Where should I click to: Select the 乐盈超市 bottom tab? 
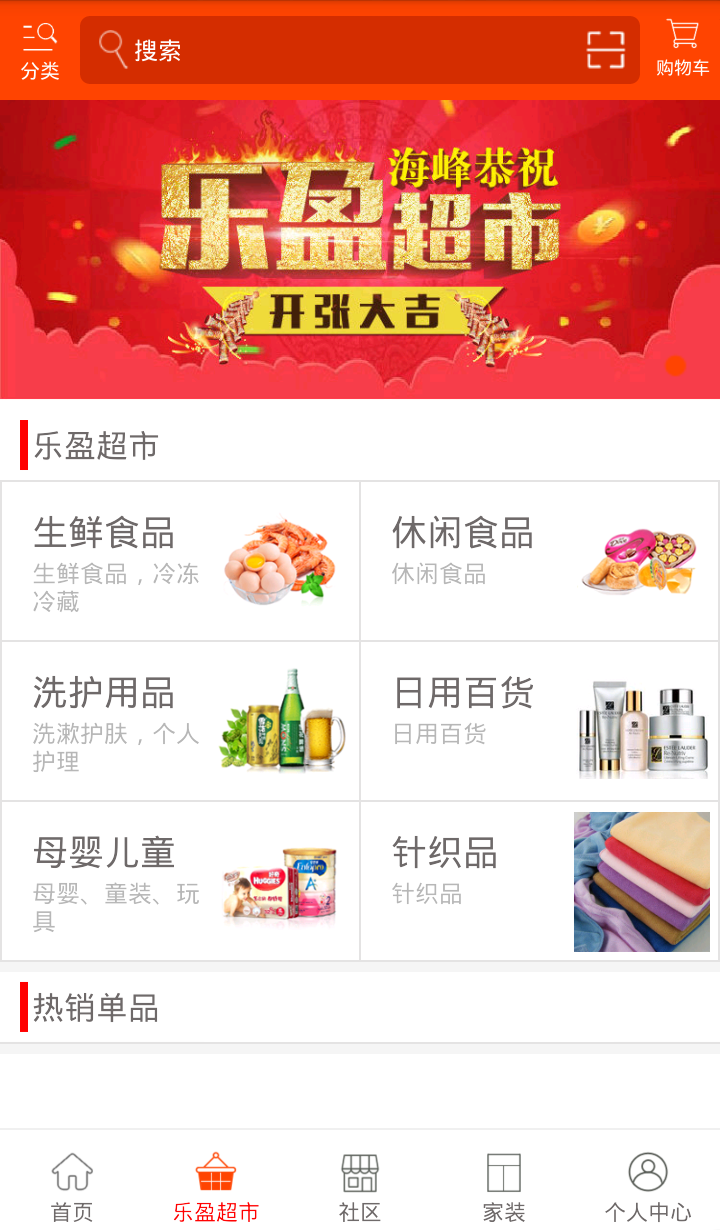coord(216,1186)
